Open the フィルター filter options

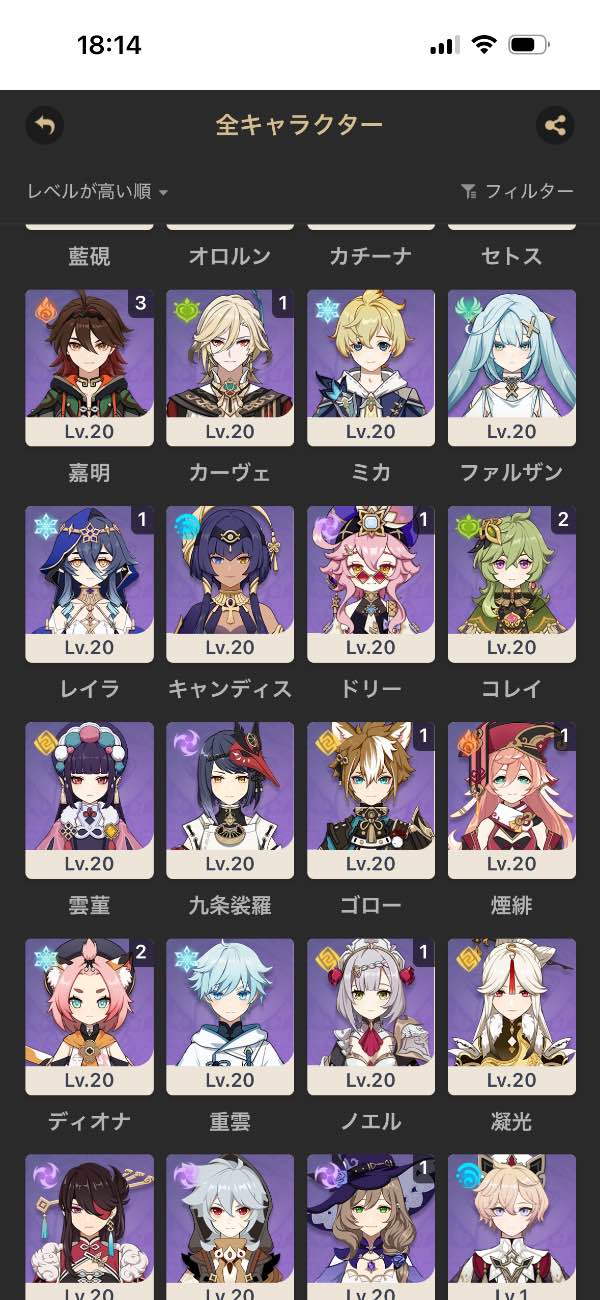pyautogui.click(x=517, y=191)
